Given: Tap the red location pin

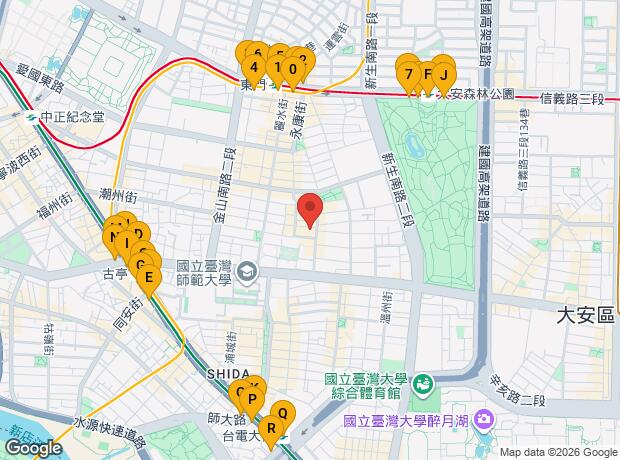Looking at the screenshot, I should tap(311, 208).
